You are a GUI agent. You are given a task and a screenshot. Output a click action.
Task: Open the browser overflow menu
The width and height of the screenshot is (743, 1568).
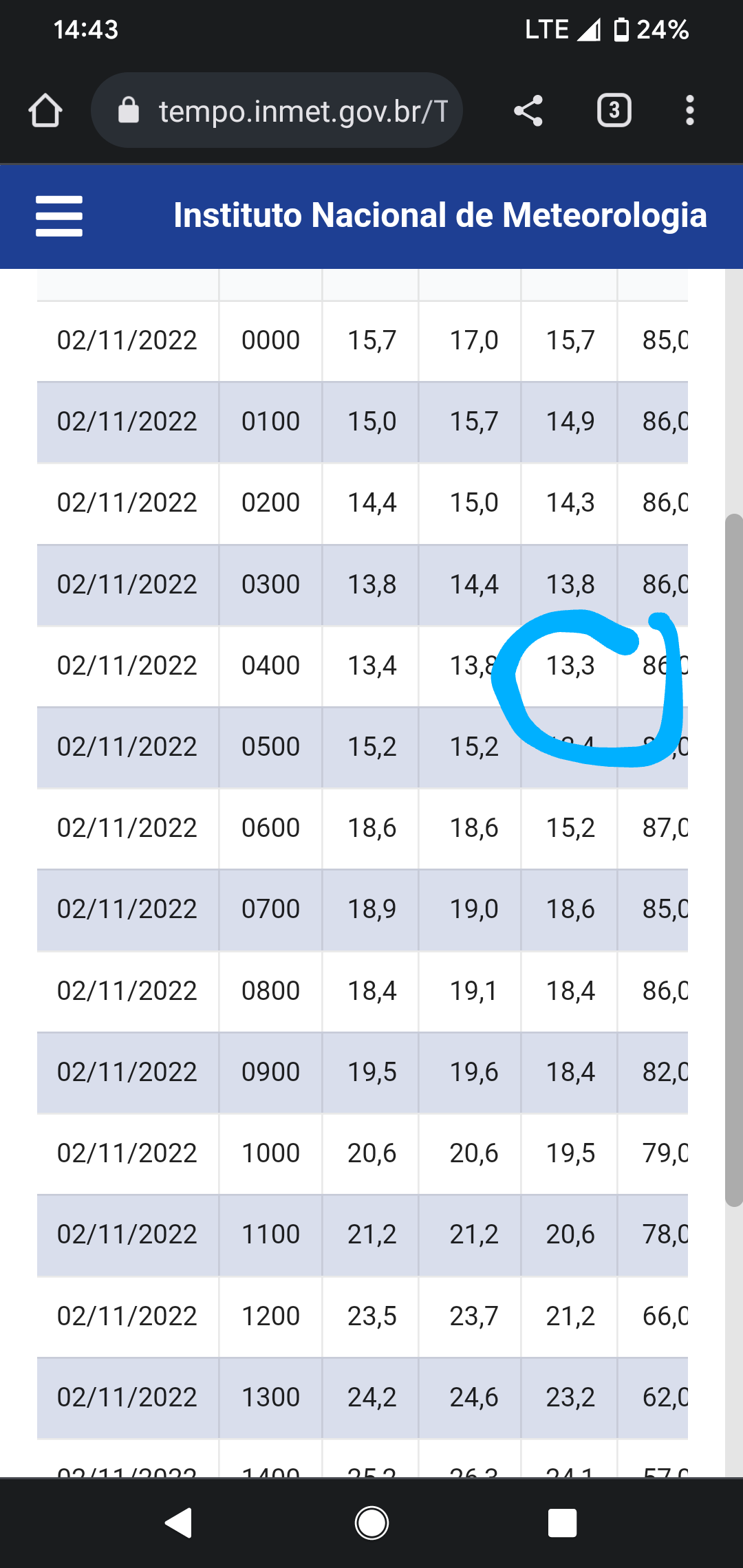[689, 110]
